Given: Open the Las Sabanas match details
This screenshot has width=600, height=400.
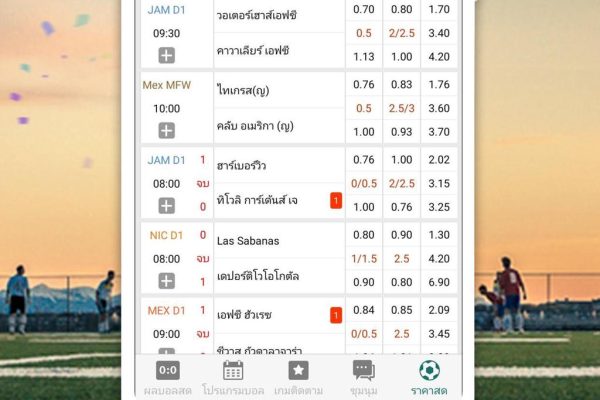Looking at the screenshot, I should [248, 240].
